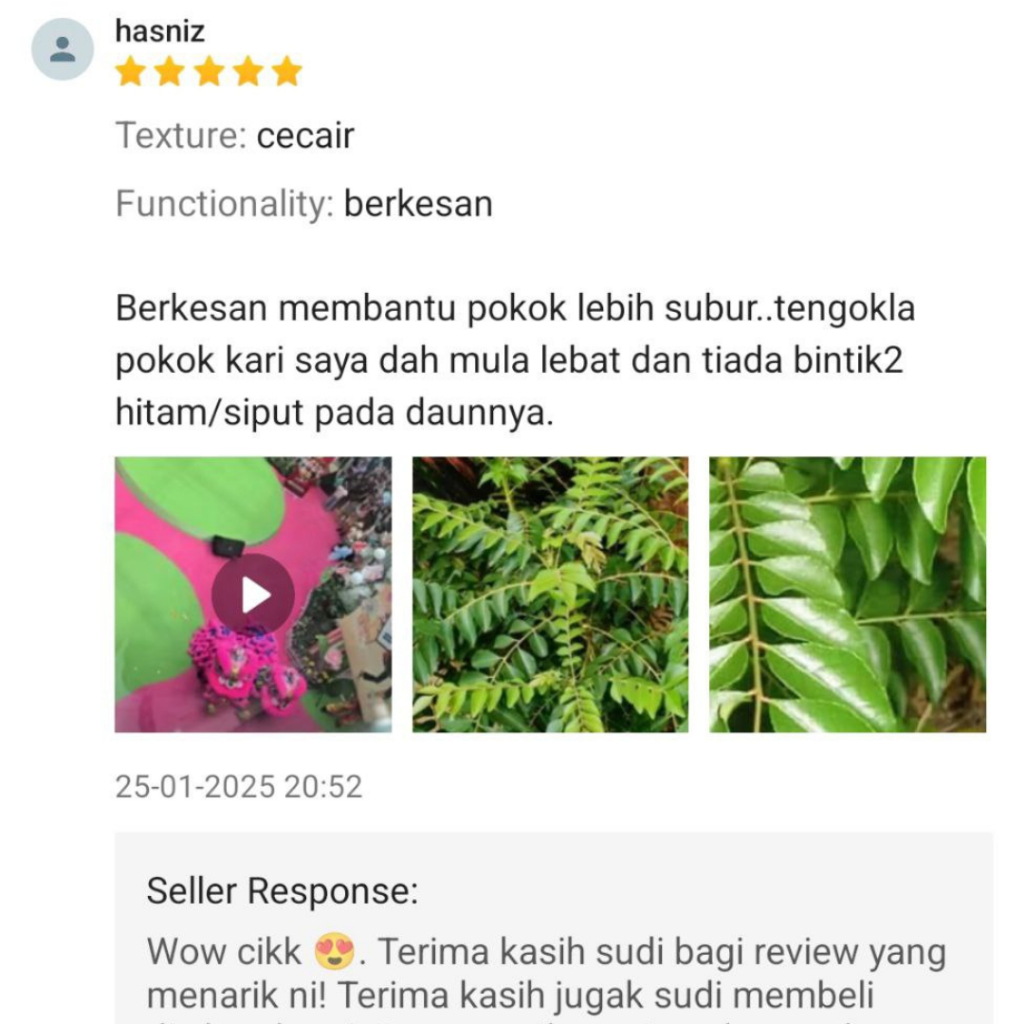Open hasniz's profile avatar

point(63,50)
